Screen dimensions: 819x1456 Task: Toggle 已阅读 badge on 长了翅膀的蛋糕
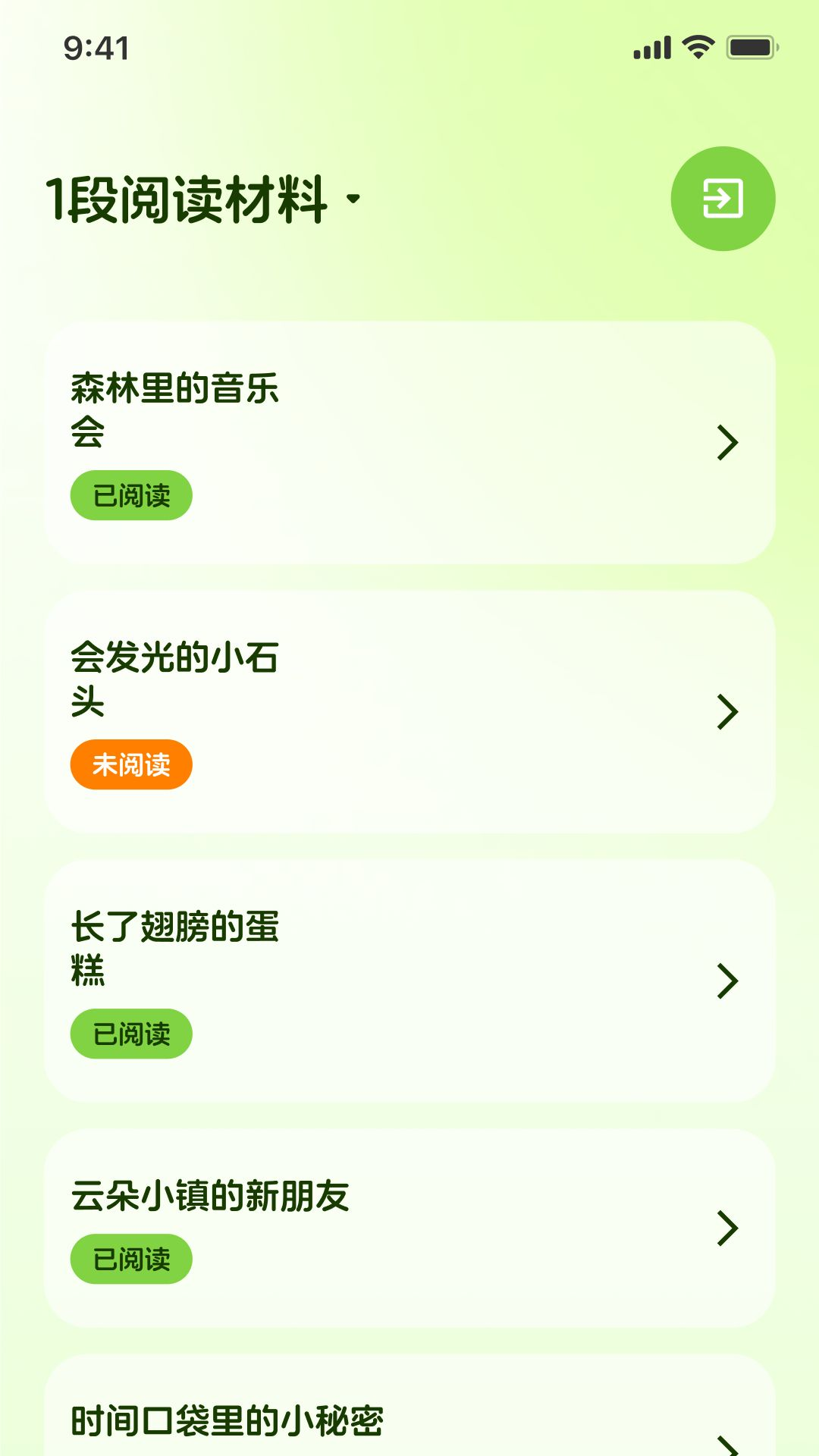130,1033
